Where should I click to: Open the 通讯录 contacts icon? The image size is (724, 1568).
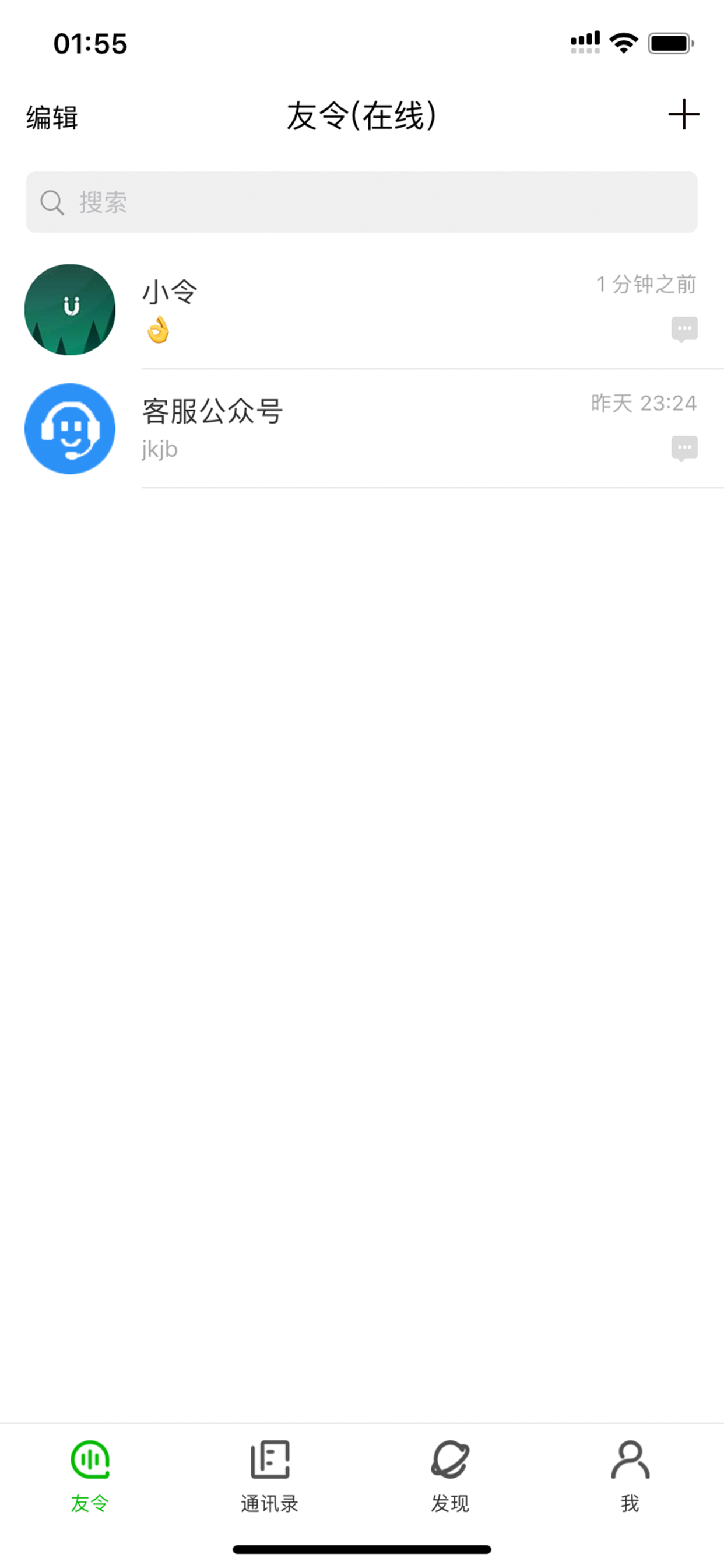coord(269,1458)
